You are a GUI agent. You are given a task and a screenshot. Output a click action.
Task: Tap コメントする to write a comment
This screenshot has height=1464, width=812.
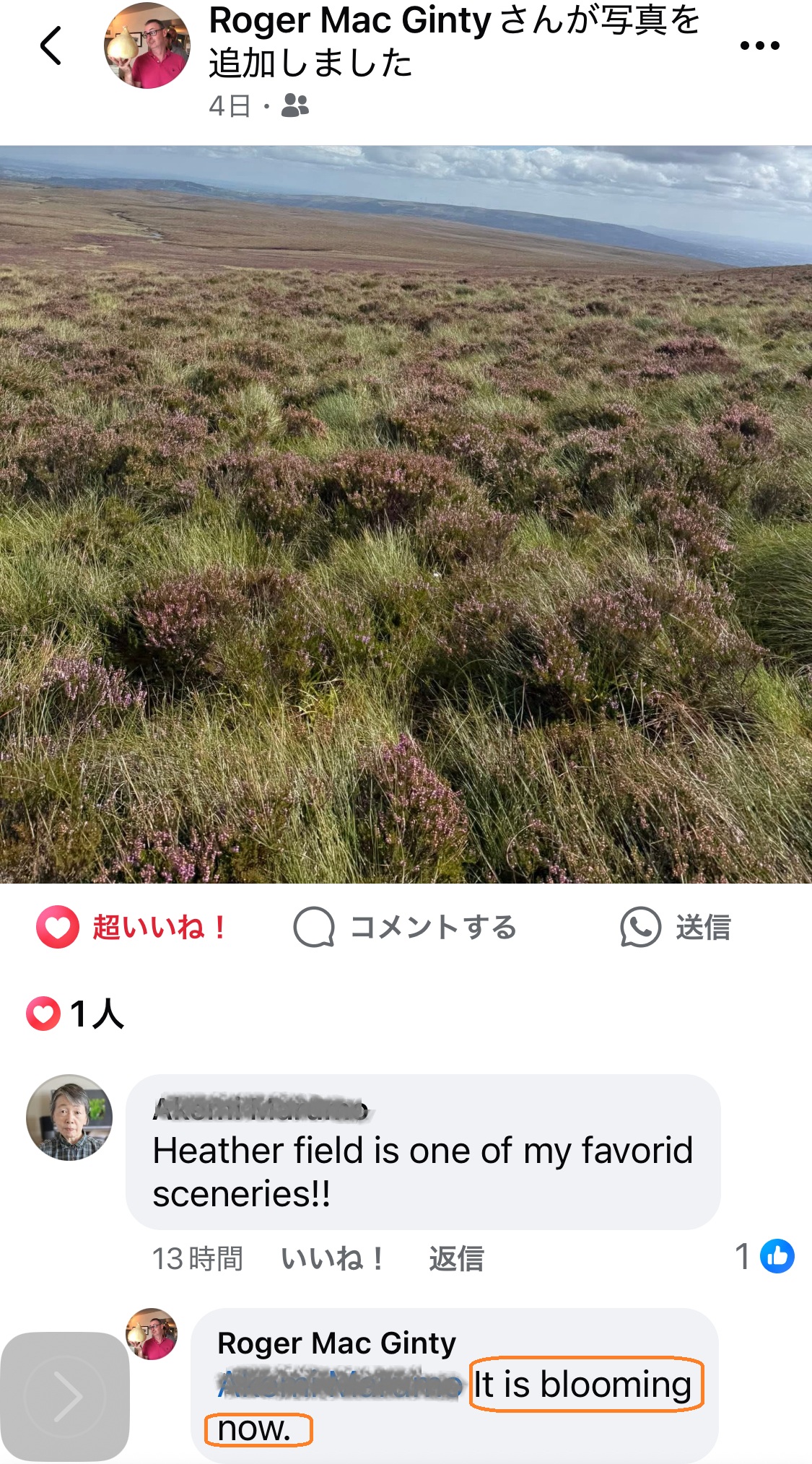coord(405,927)
